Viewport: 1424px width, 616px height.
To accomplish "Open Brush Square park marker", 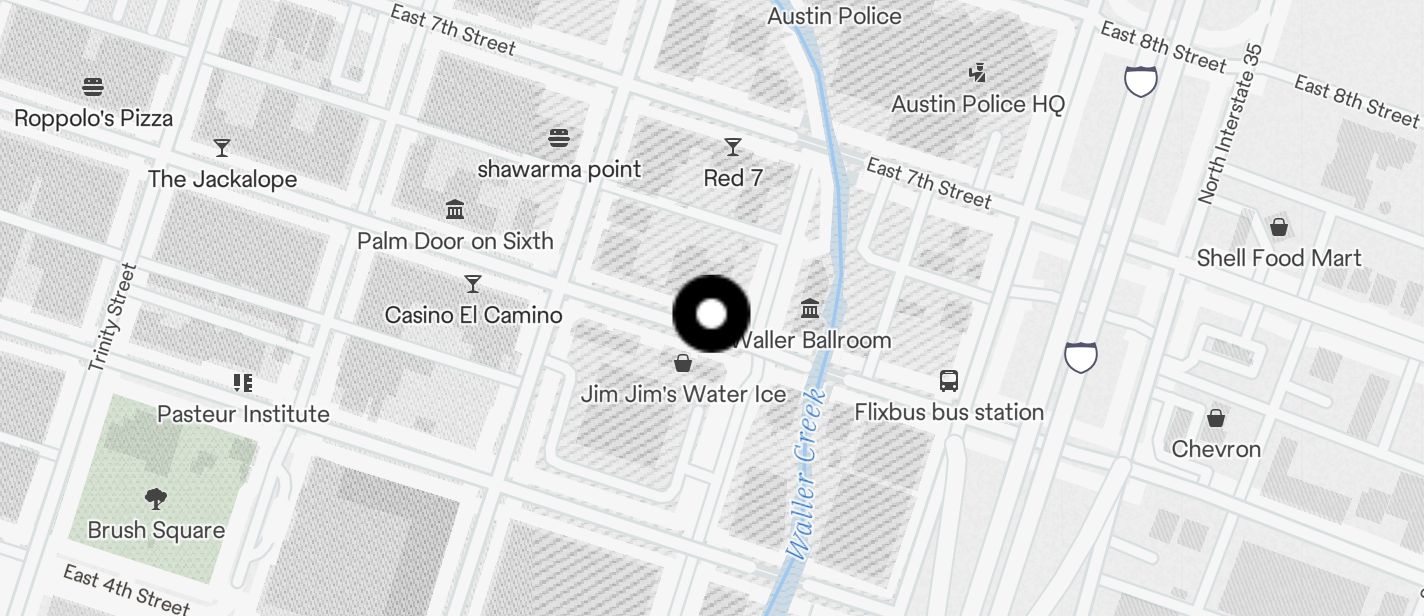I will 155,498.
